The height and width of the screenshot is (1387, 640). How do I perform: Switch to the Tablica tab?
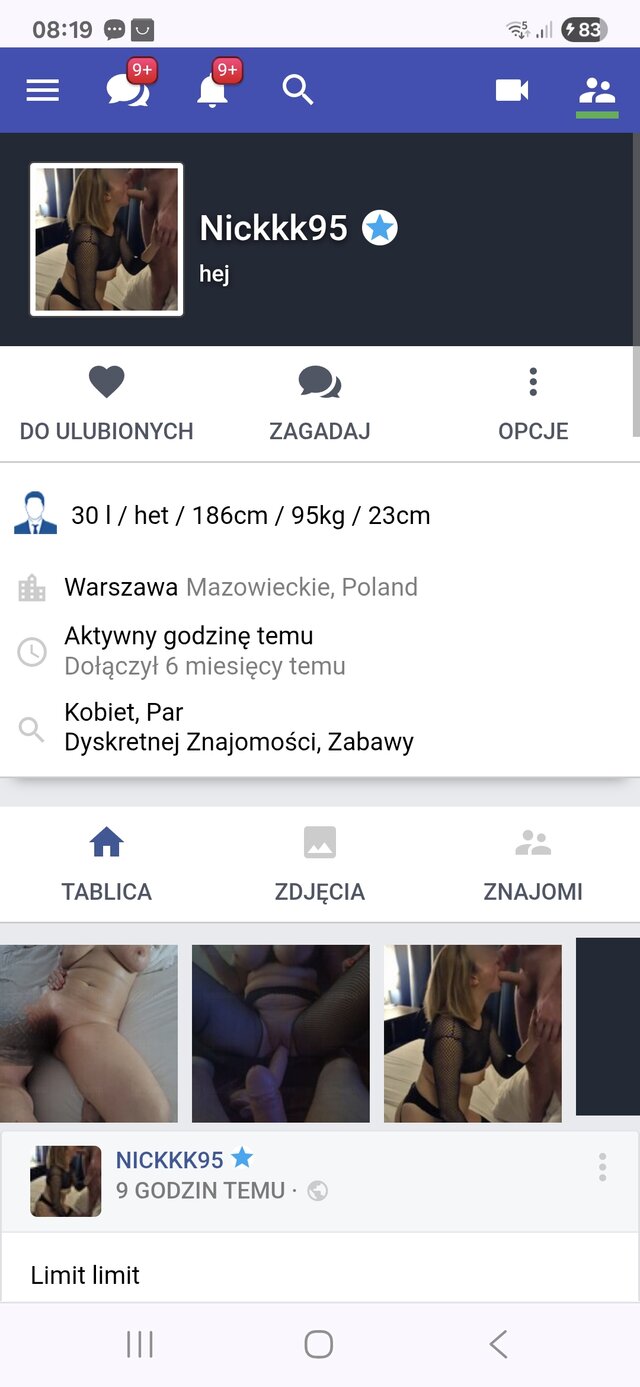pos(106,865)
